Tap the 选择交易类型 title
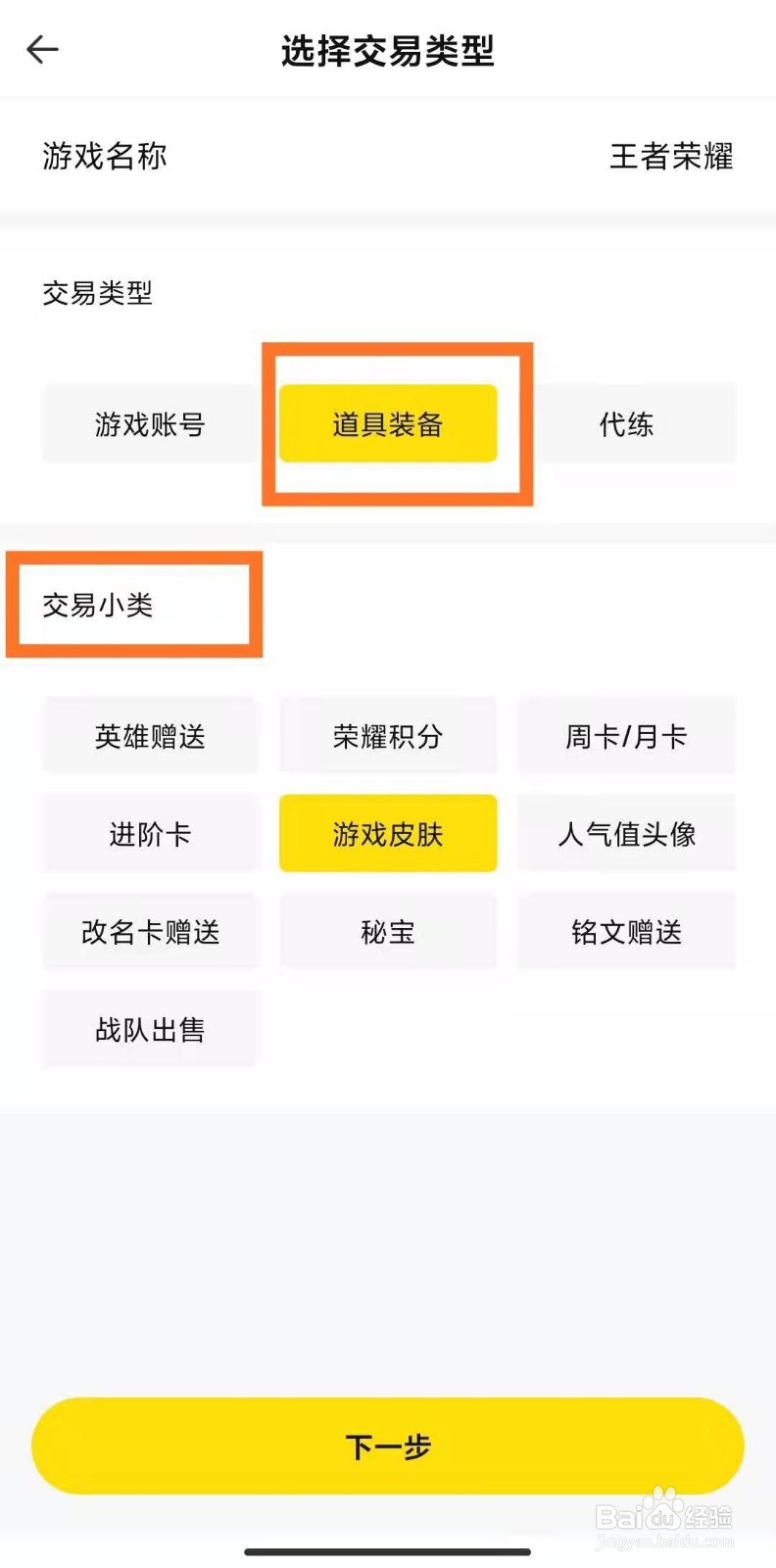Image resolution: width=776 pixels, height=1568 pixels. [388, 53]
